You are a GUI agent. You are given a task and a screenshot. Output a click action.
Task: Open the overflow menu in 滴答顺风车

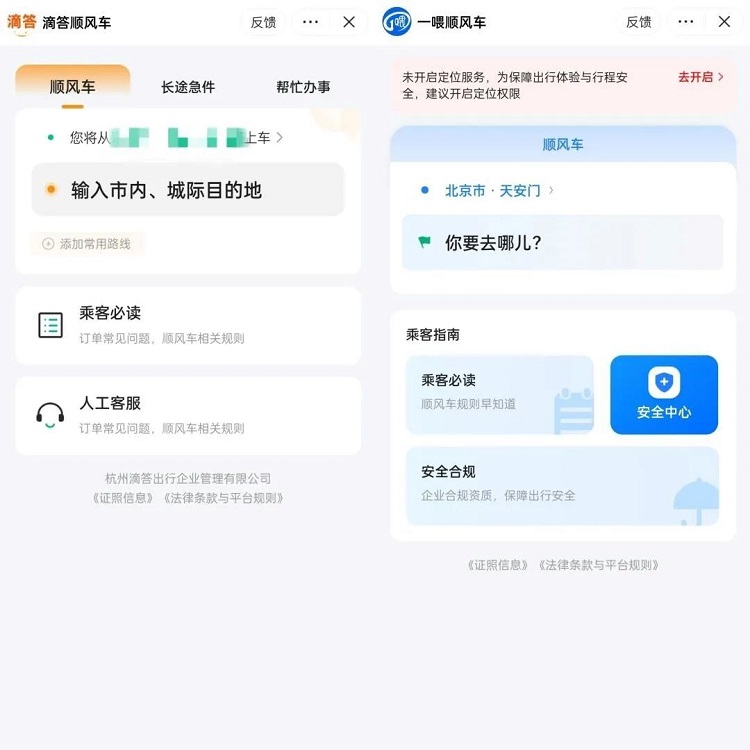pyautogui.click(x=310, y=22)
